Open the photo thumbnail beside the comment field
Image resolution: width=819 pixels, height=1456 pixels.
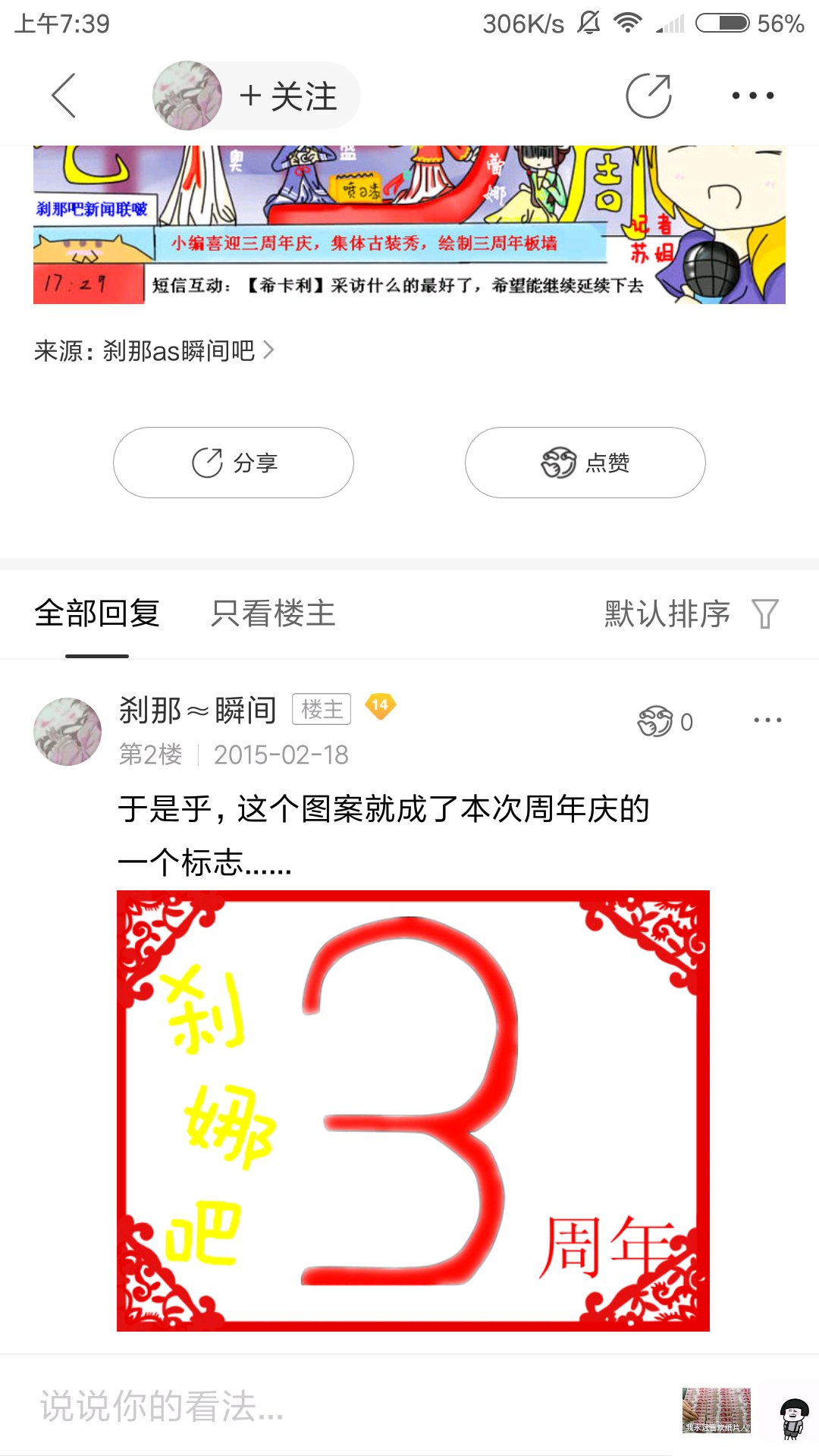[x=717, y=1410]
